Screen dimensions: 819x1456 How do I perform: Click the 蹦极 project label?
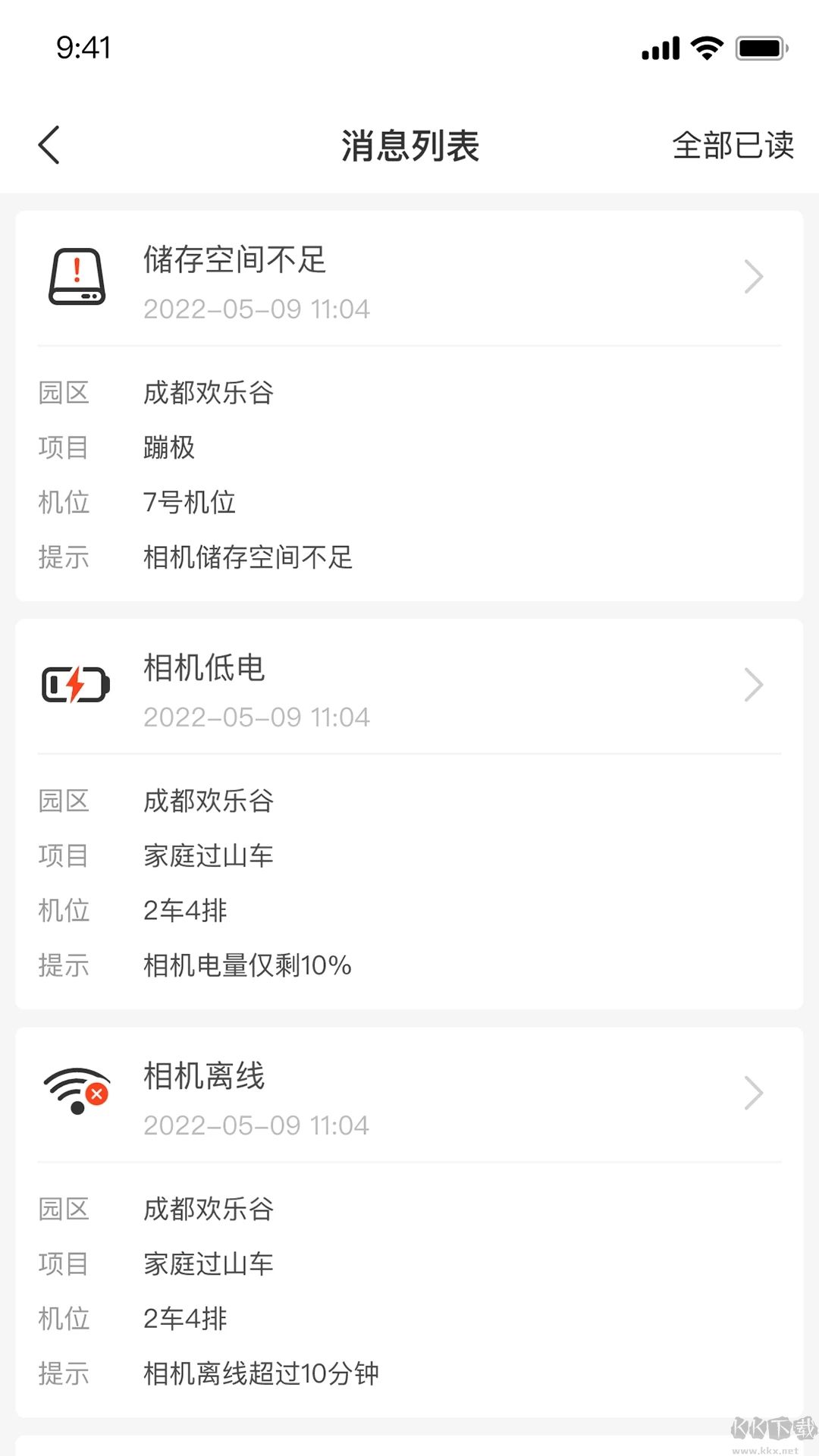coord(168,447)
